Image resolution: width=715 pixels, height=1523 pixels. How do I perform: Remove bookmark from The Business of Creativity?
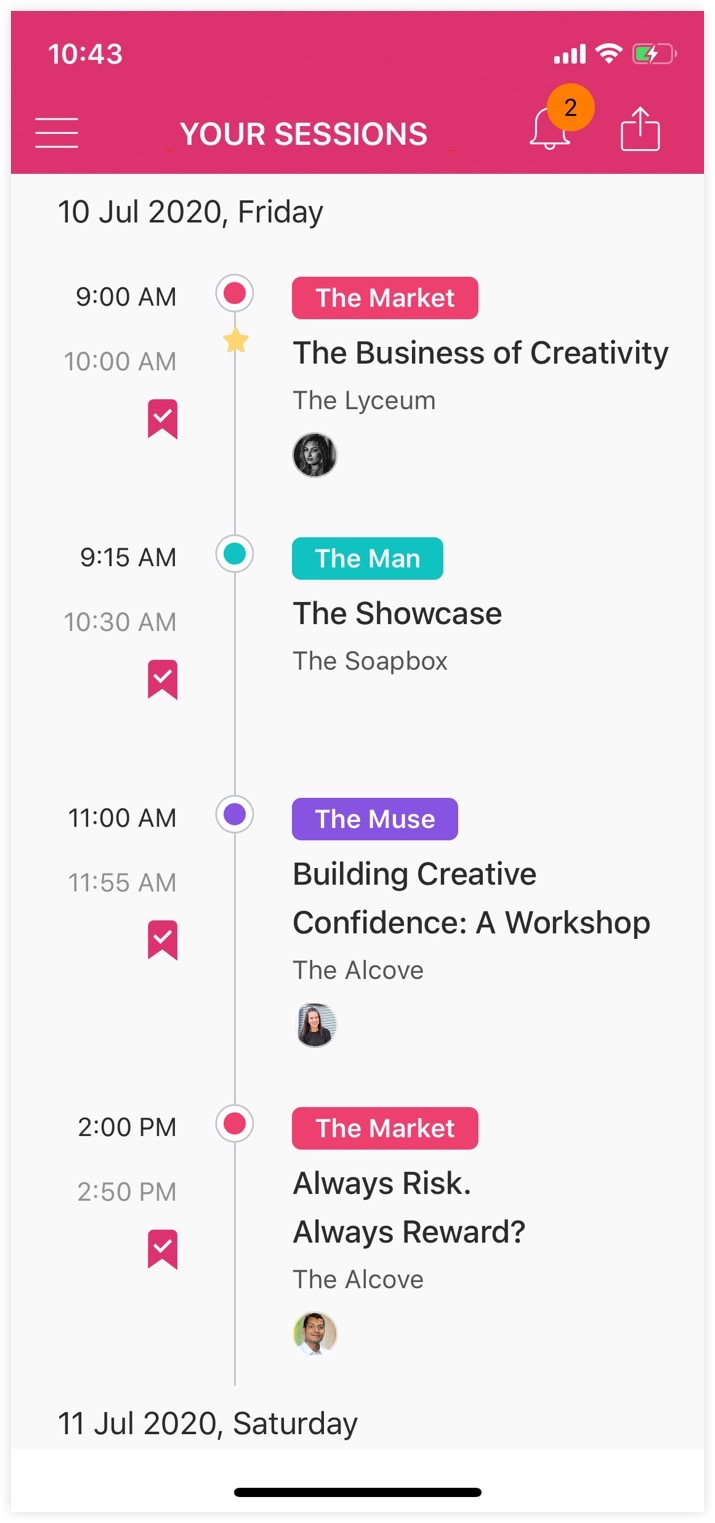pyautogui.click(x=163, y=419)
